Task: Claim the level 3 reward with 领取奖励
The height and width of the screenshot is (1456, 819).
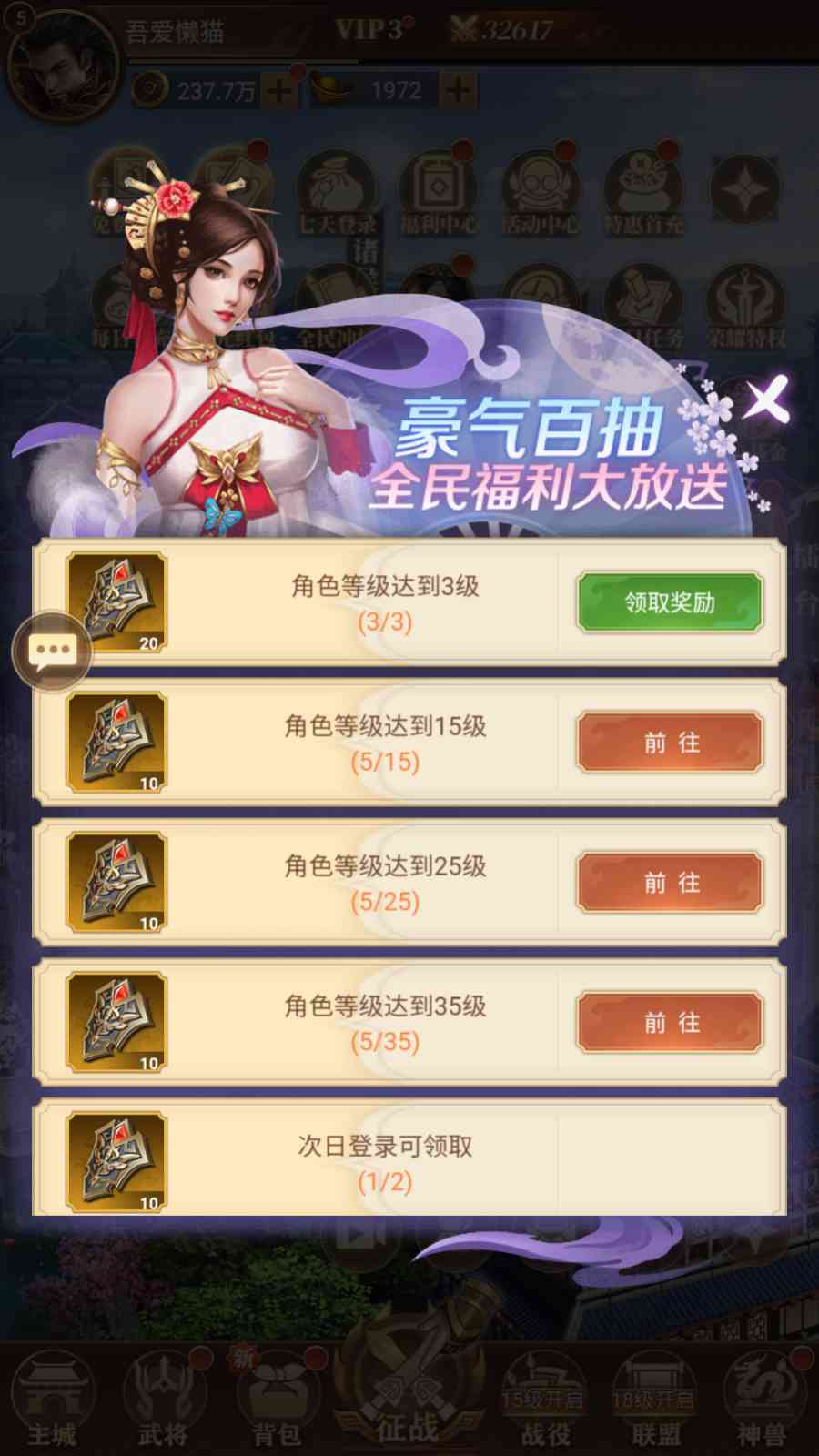Action: click(x=669, y=602)
